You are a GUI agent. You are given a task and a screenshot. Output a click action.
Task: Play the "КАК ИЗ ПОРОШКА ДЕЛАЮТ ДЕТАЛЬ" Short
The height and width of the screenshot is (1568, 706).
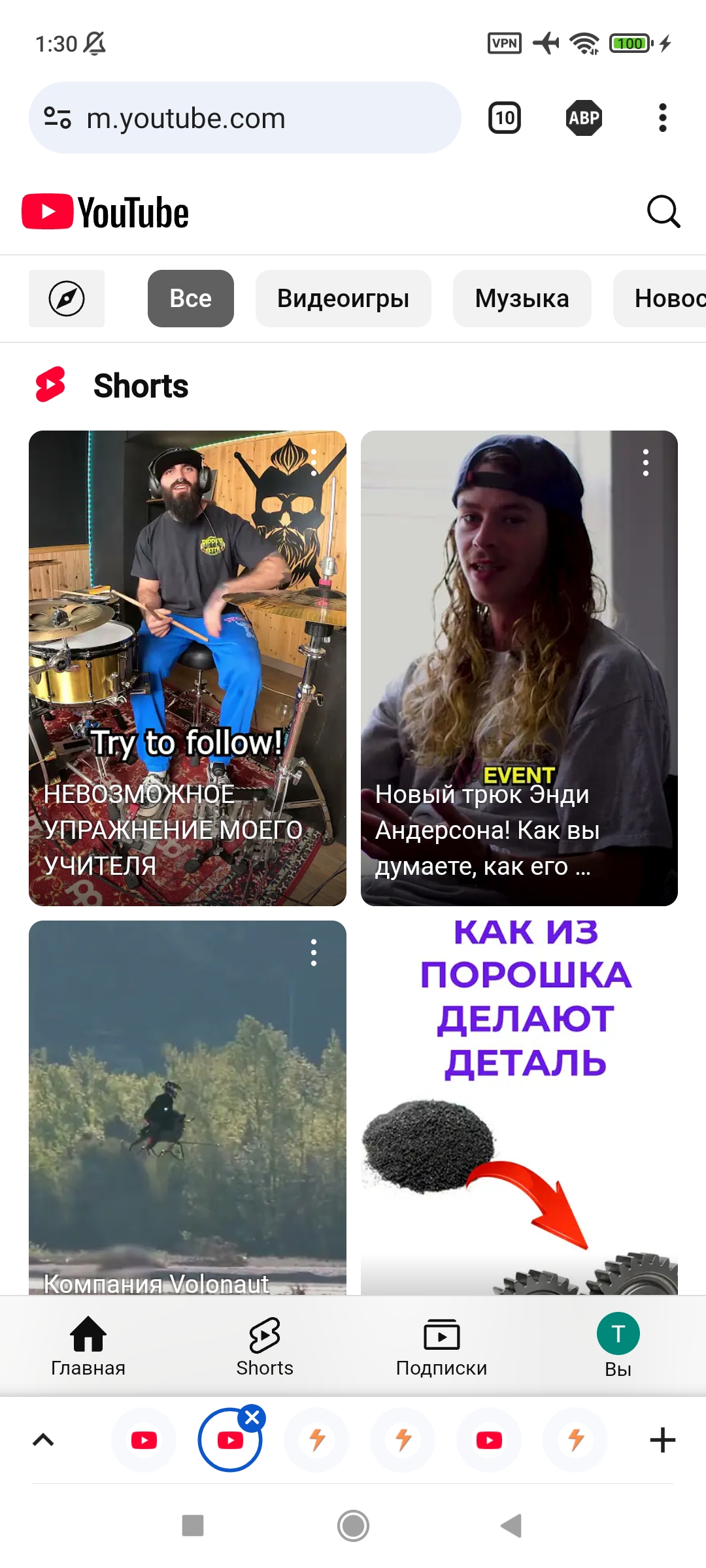click(519, 1111)
